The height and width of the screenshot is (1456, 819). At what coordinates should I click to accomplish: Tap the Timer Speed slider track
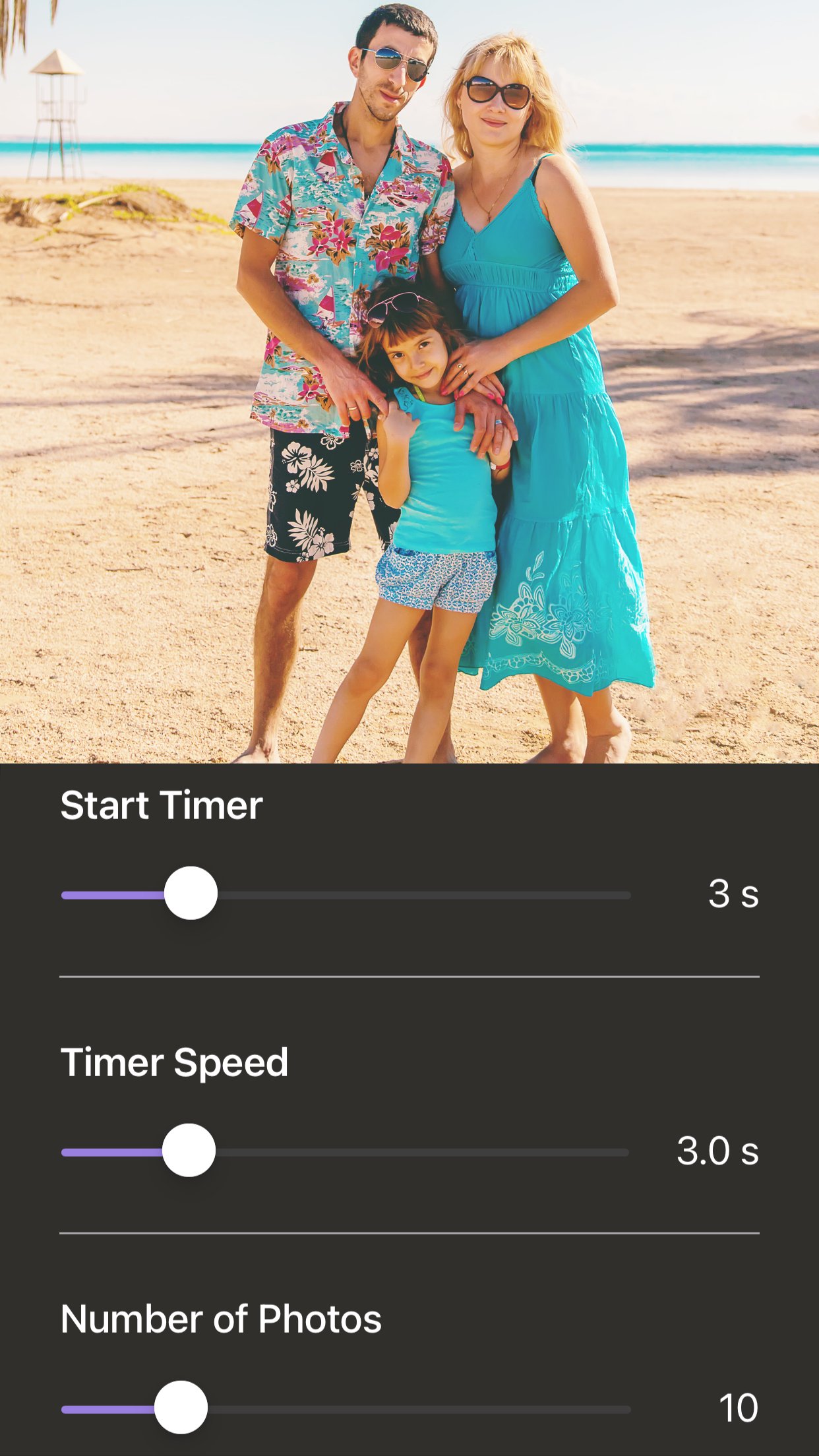click(x=345, y=1152)
